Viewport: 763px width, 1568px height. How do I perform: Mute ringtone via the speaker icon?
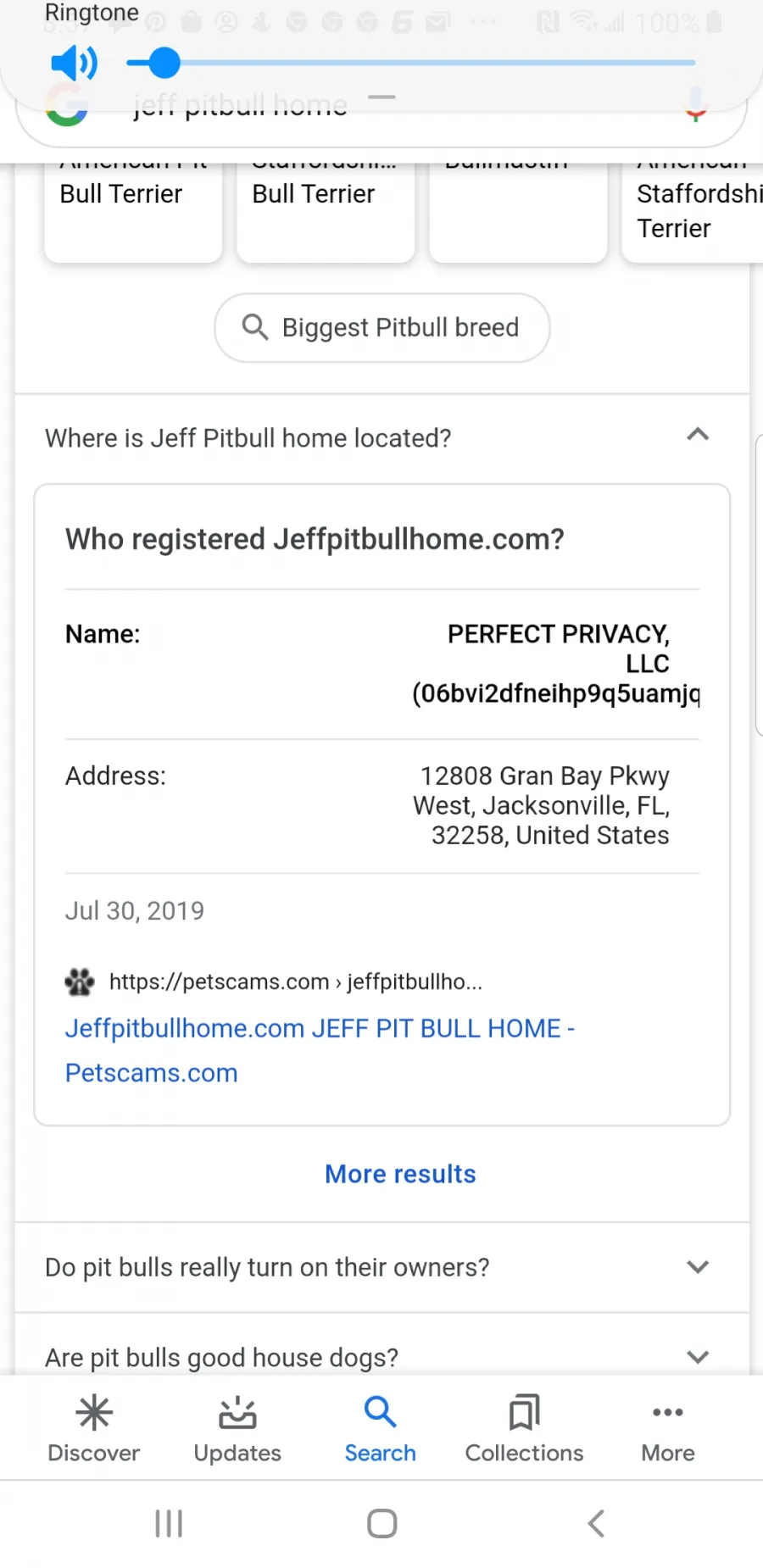(75, 63)
